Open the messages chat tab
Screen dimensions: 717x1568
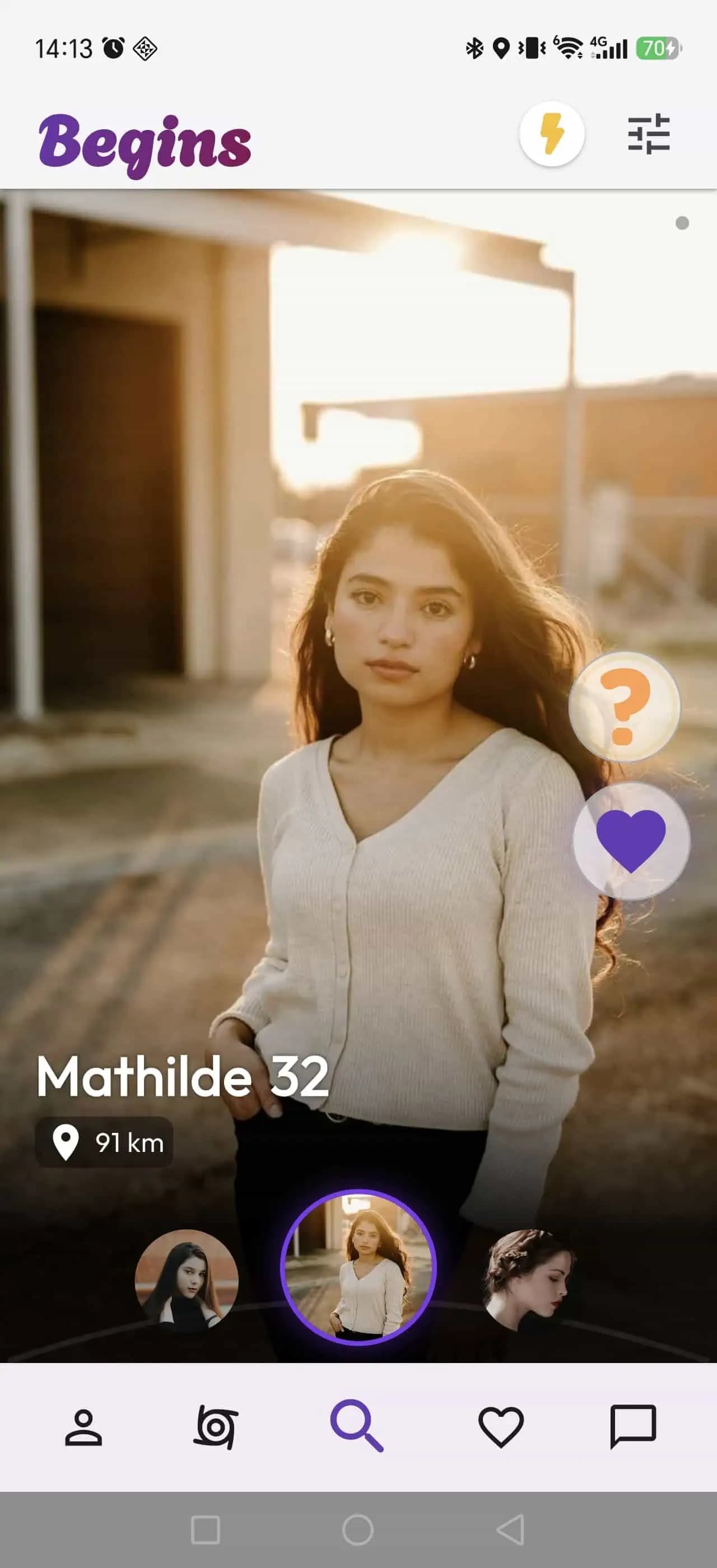tap(633, 1427)
